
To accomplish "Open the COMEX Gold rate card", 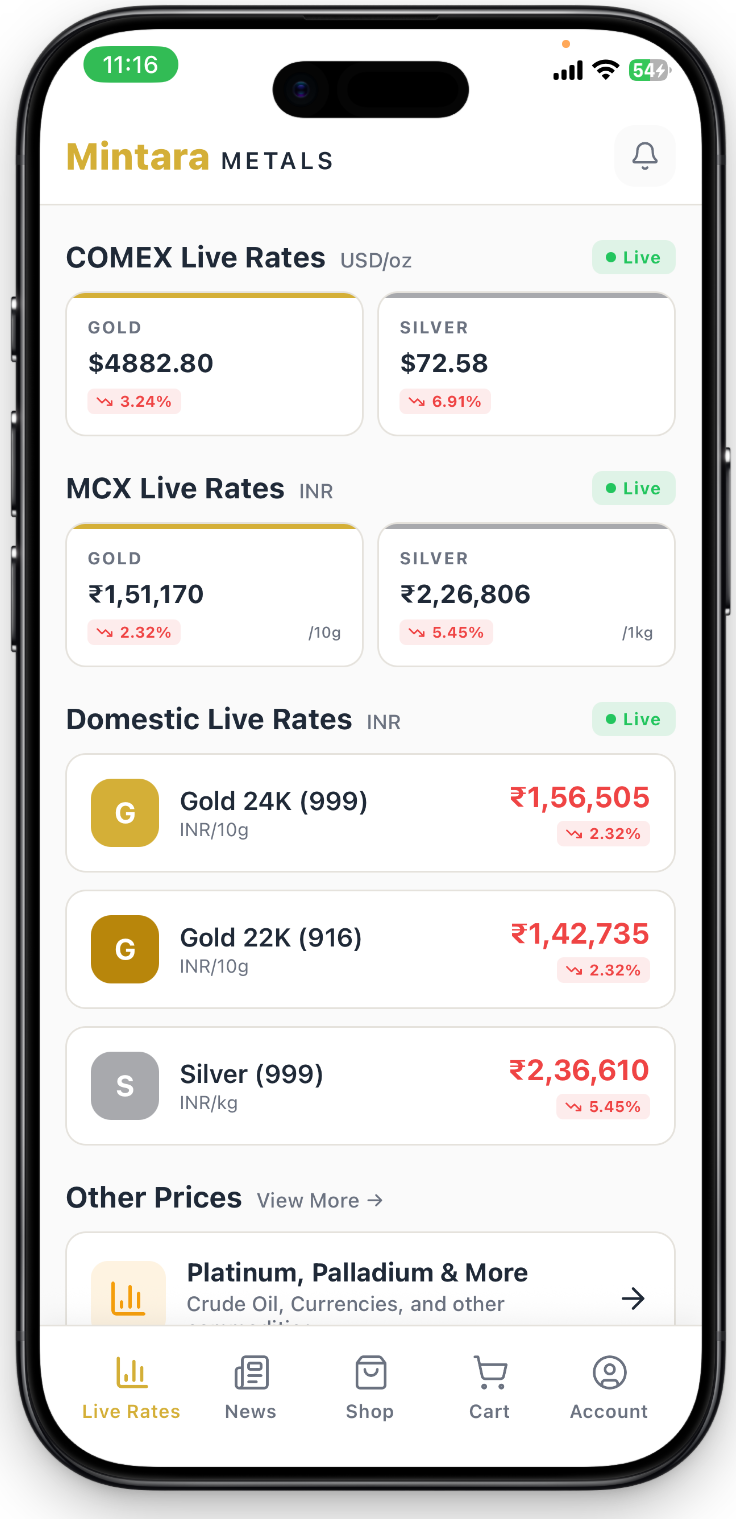I will coord(214,365).
